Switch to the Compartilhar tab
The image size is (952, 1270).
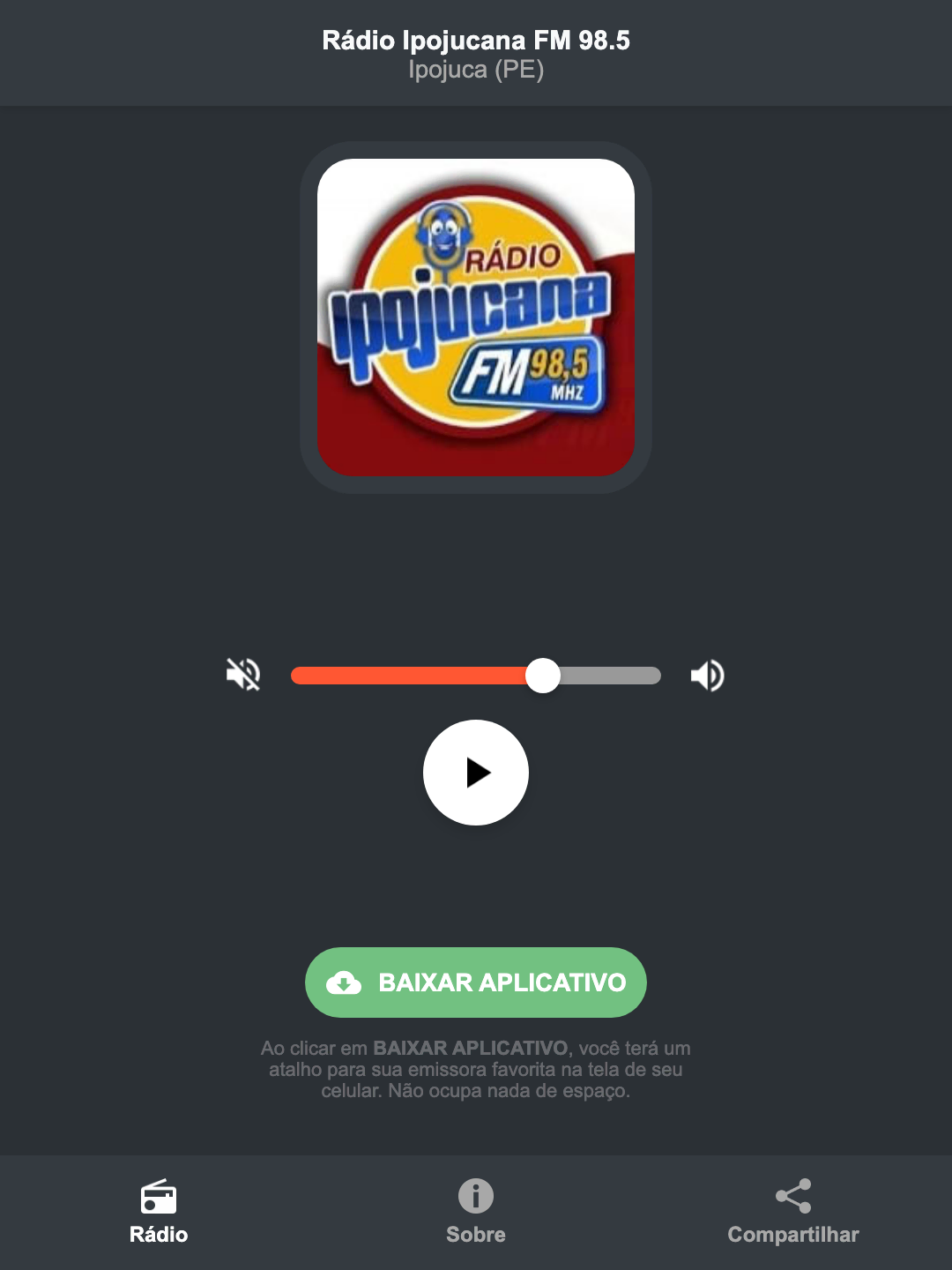coord(792,1217)
